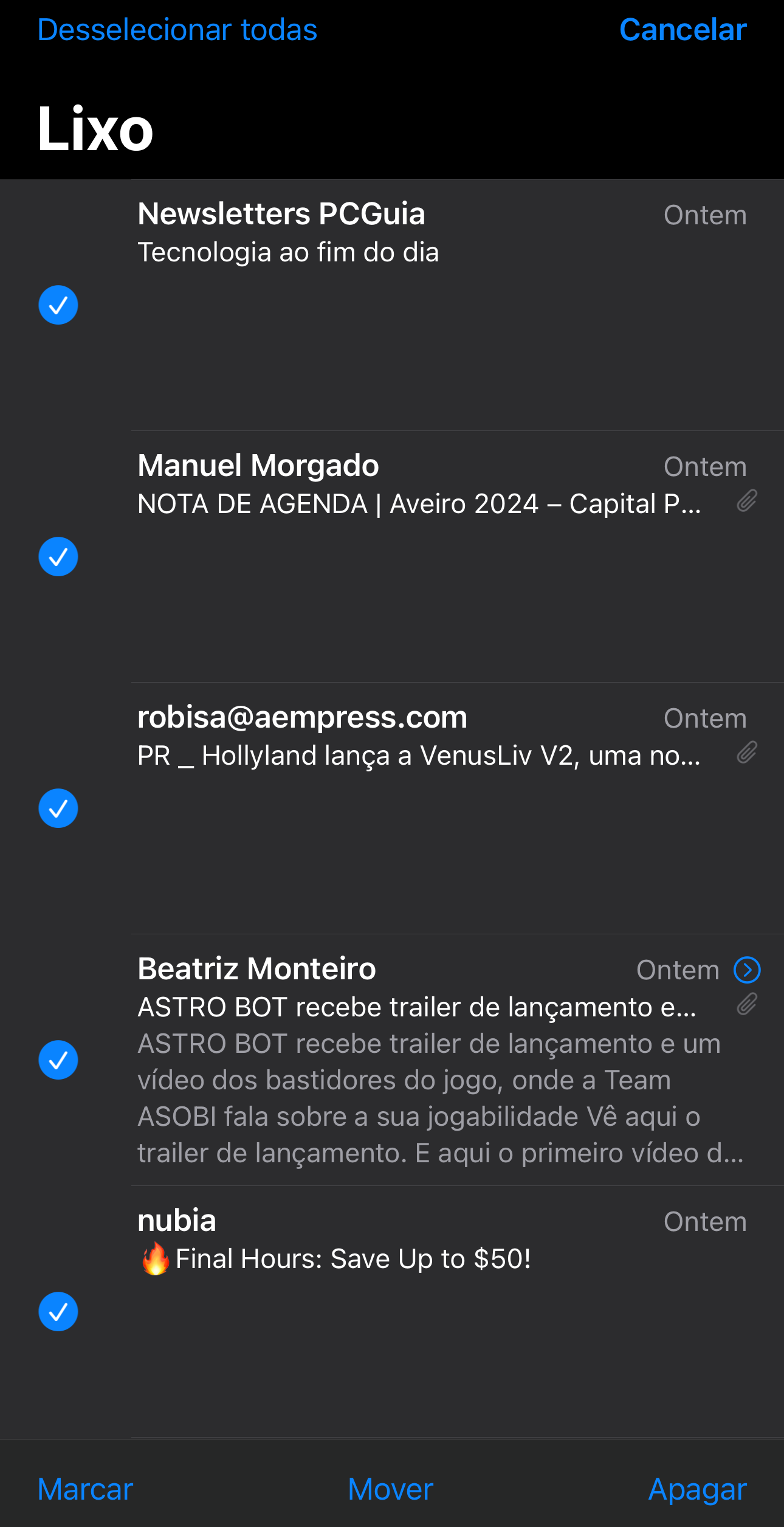The image size is (784, 1527).
Task: Deselect the Manuel Morgado message checkbox
Action: [58, 556]
